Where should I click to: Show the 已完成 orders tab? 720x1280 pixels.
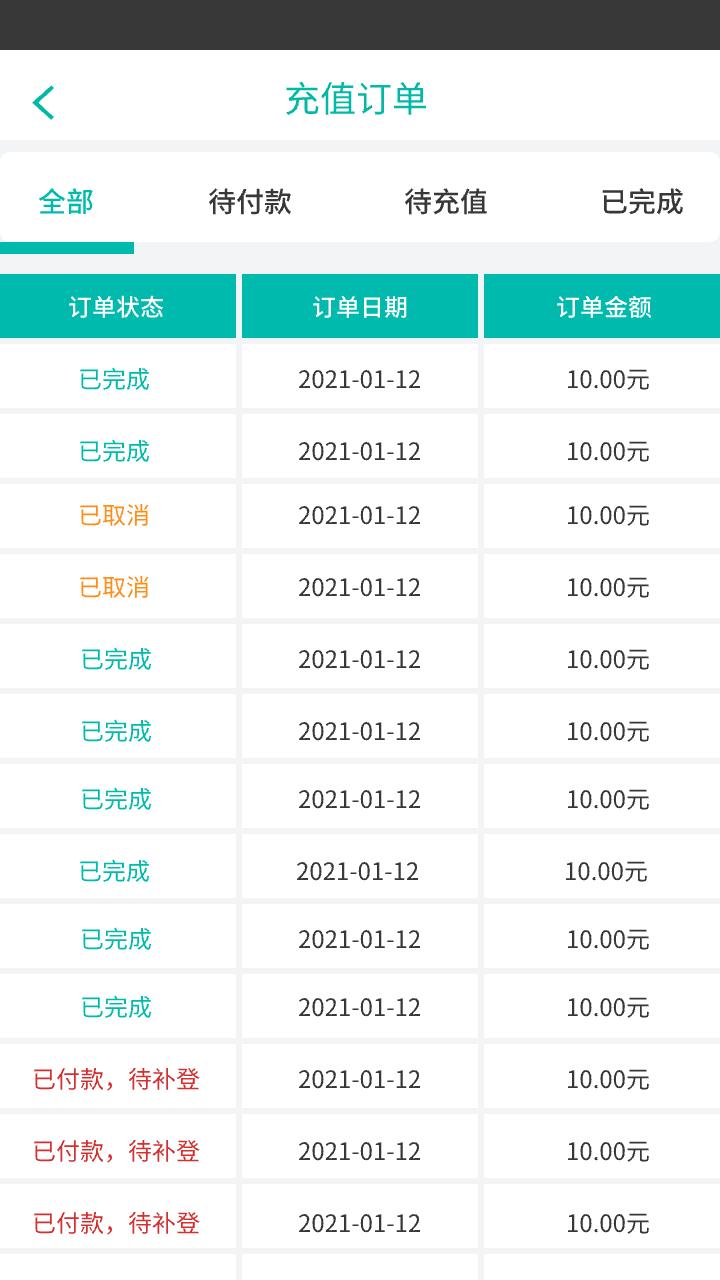pyautogui.click(x=642, y=202)
